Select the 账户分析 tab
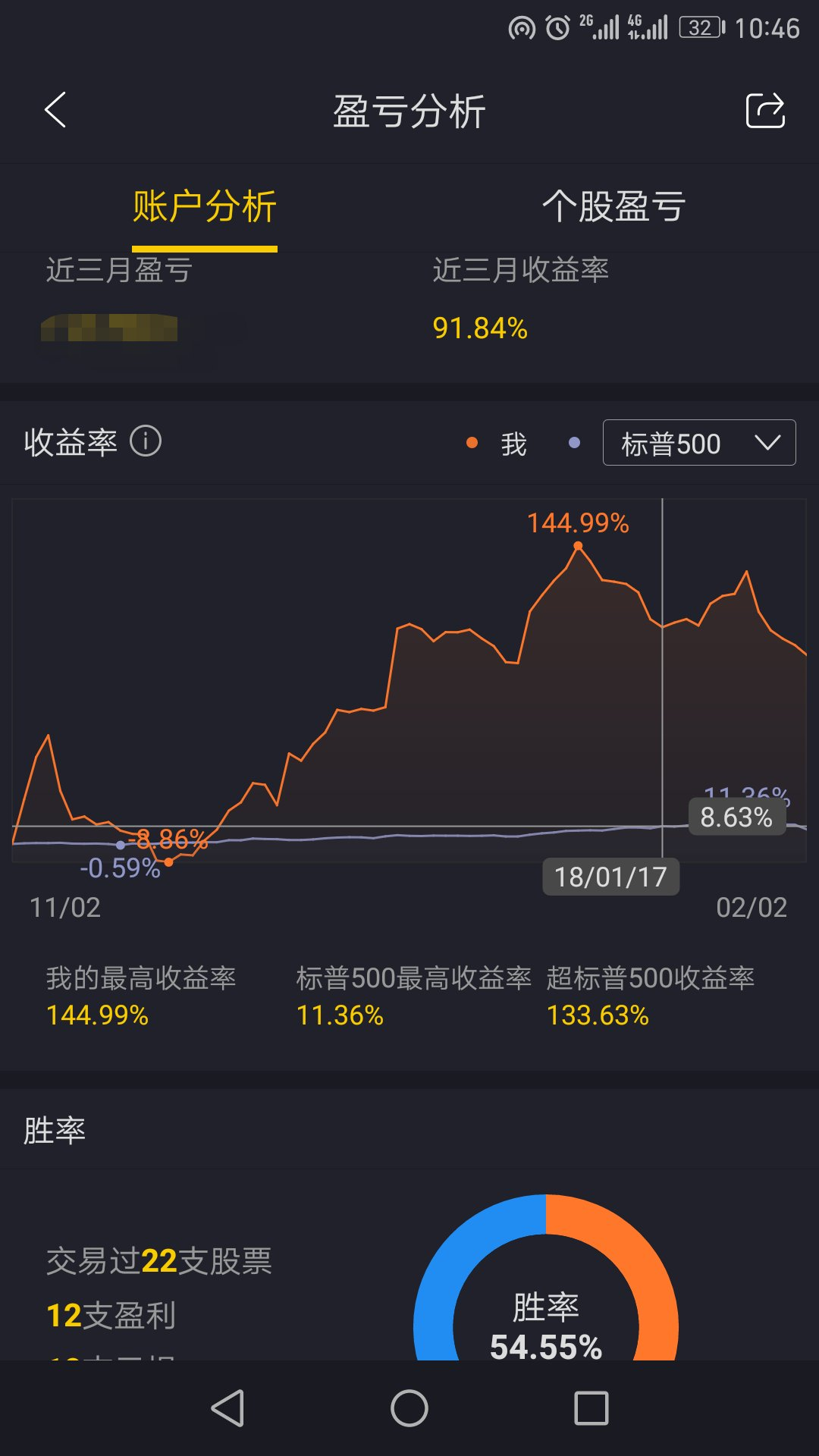The width and height of the screenshot is (819, 1456). (x=205, y=206)
